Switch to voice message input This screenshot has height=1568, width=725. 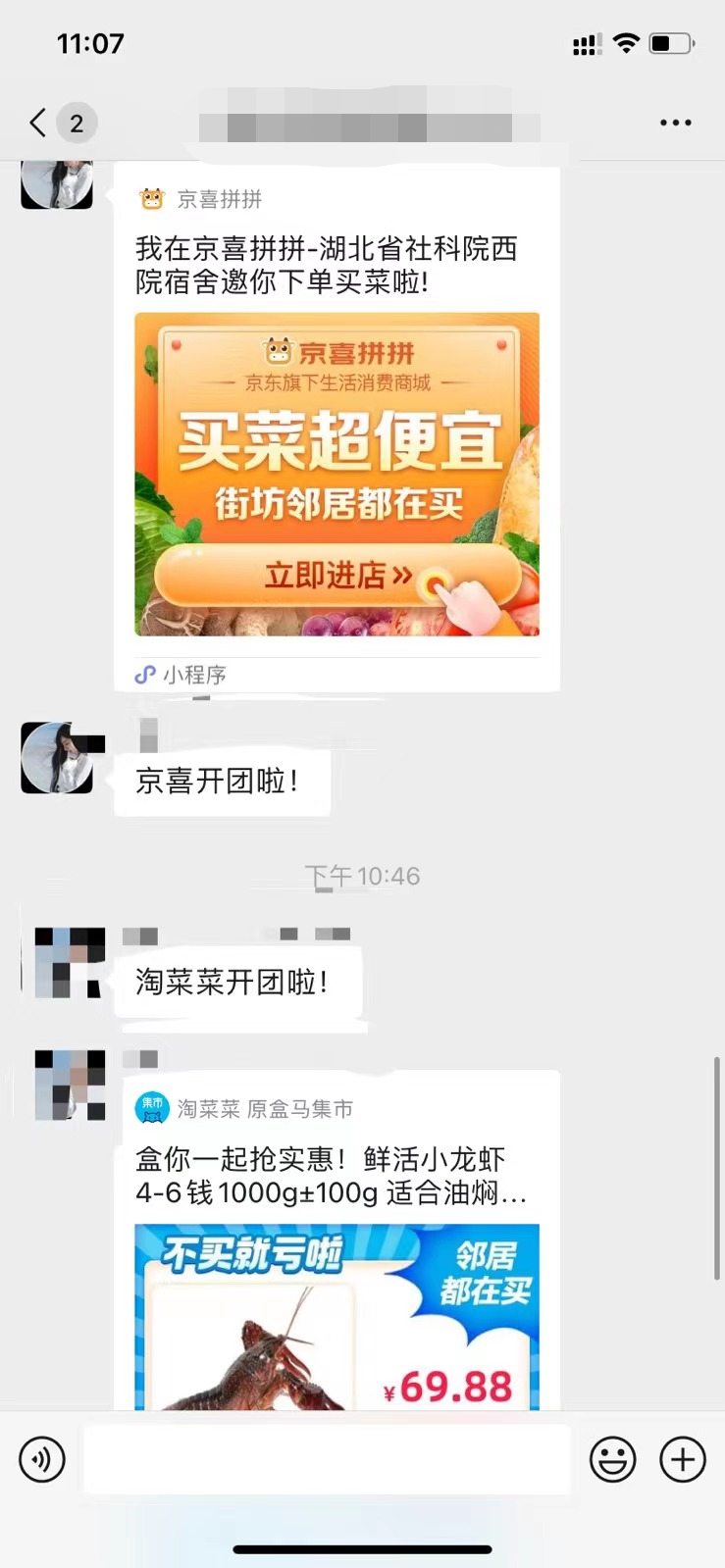tap(42, 1459)
